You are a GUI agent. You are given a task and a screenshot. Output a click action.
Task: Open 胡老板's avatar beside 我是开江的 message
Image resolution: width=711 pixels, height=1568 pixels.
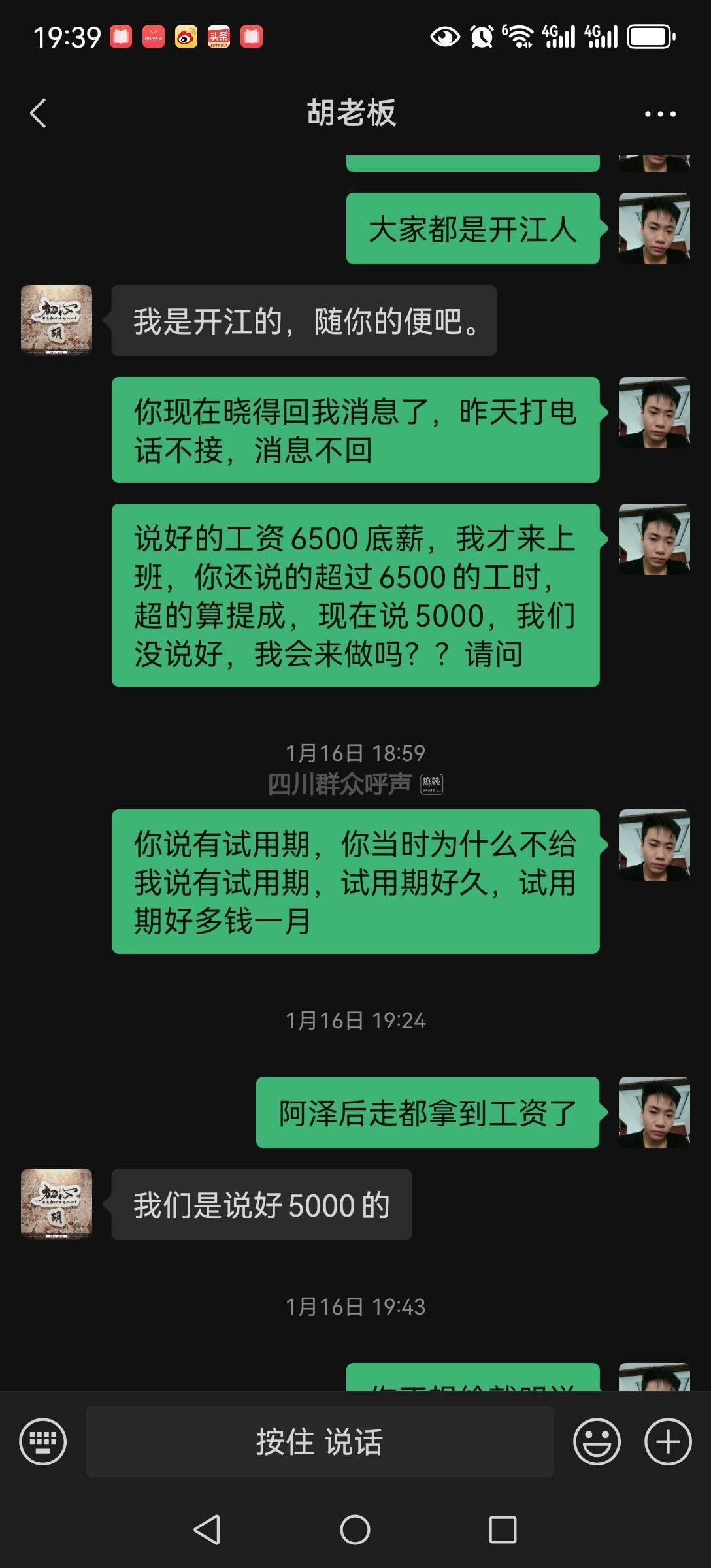[56, 320]
